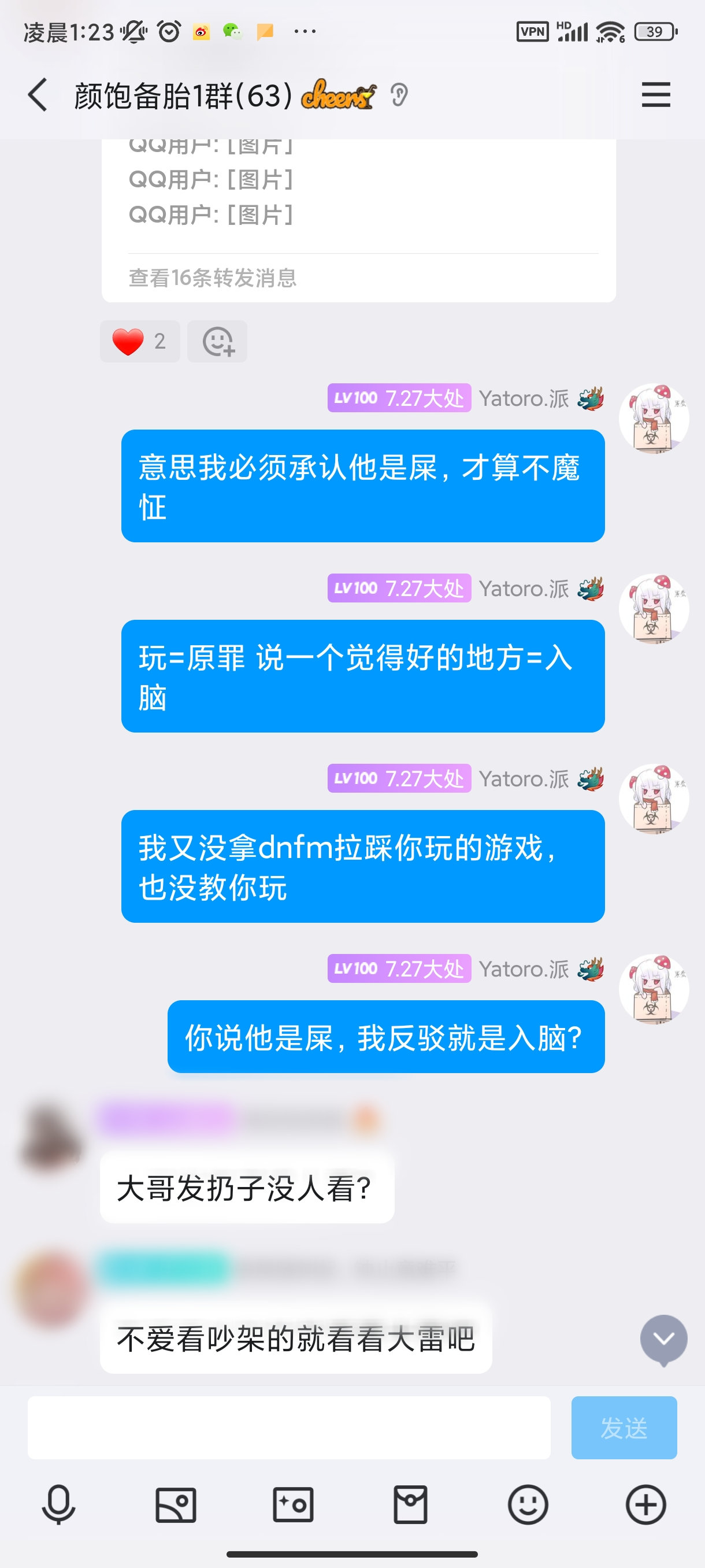Focus the message input field
The image size is (705, 1568).
(289, 1428)
